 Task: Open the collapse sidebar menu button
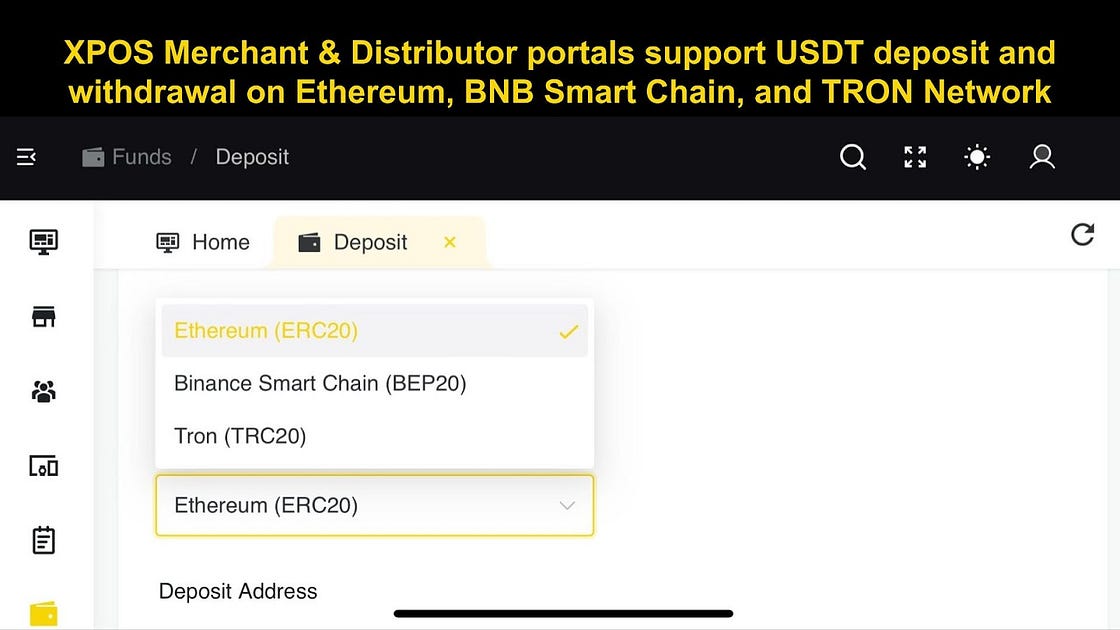pyautogui.click(x=27, y=157)
